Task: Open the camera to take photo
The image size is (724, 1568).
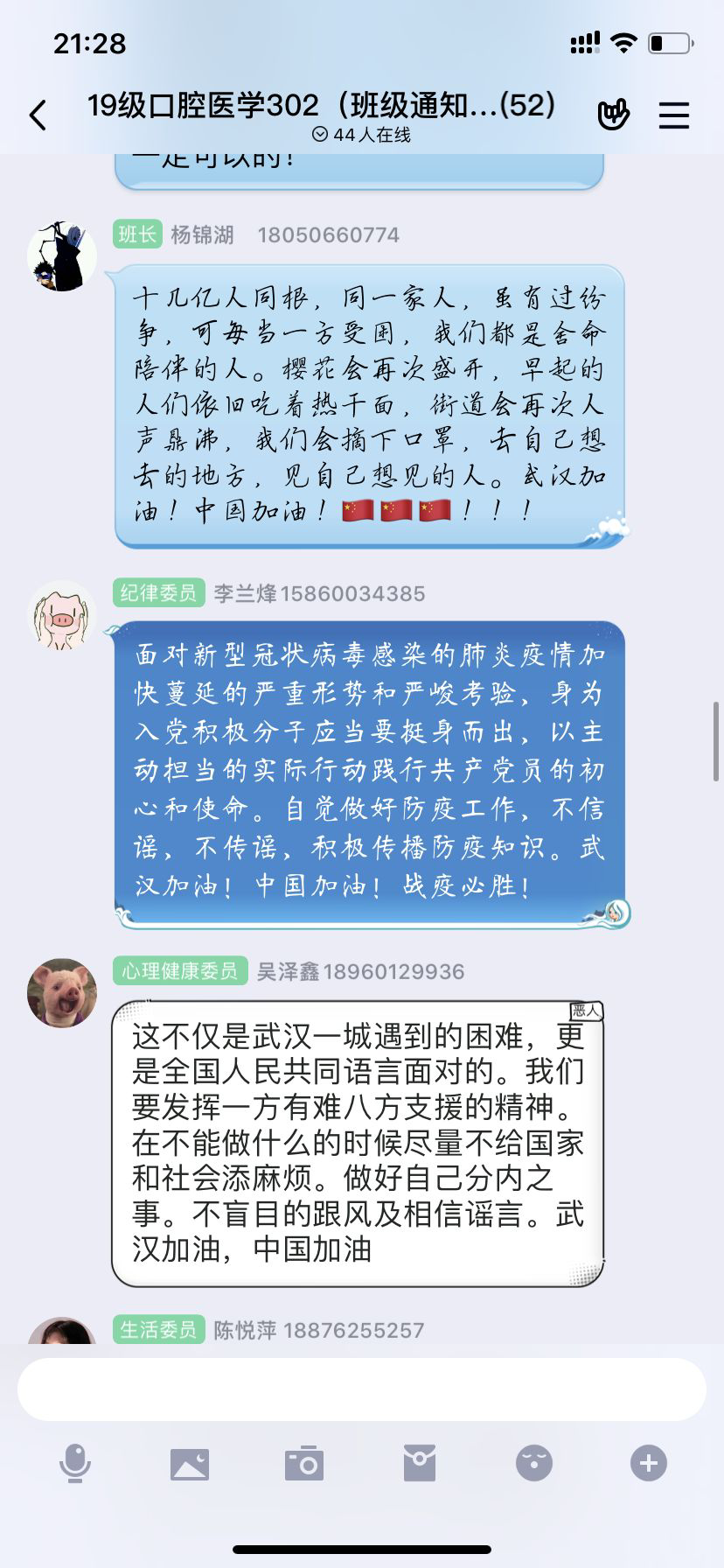Action: pos(304,1463)
